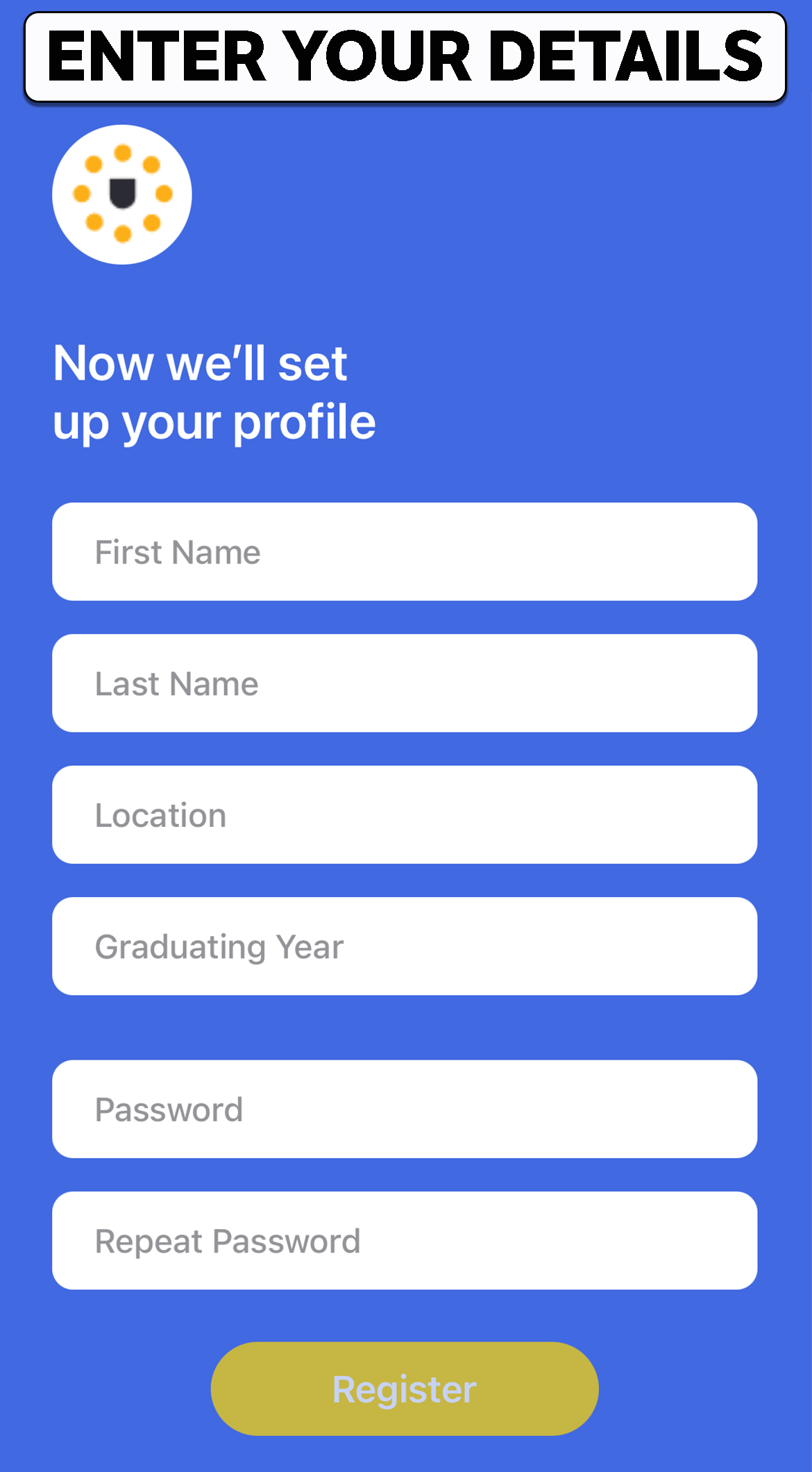The width and height of the screenshot is (812, 1472).
Task: Open the Graduating Year field
Action: point(405,946)
